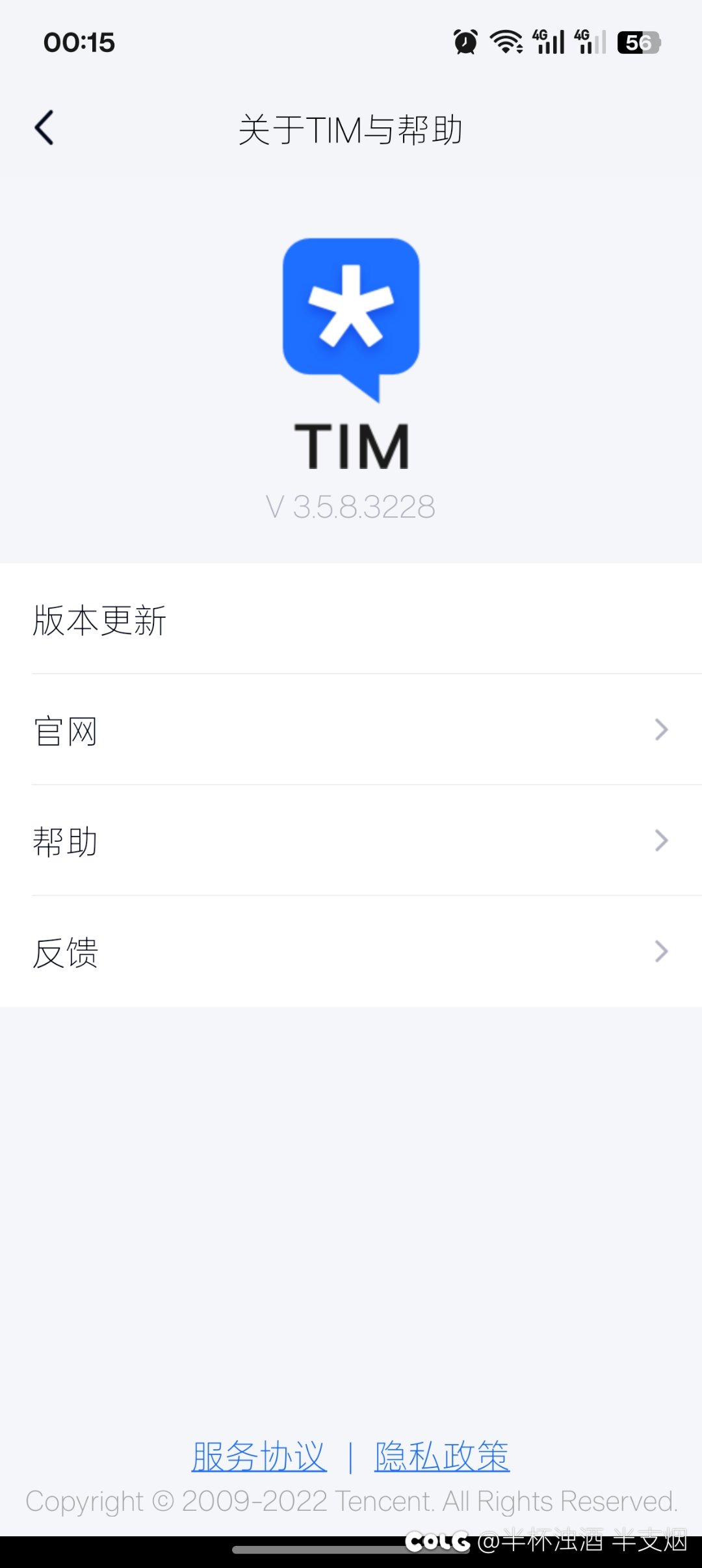Open the service agreement link (服务协议)
The width and height of the screenshot is (702, 1568).
pyautogui.click(x=259, y=1456)
